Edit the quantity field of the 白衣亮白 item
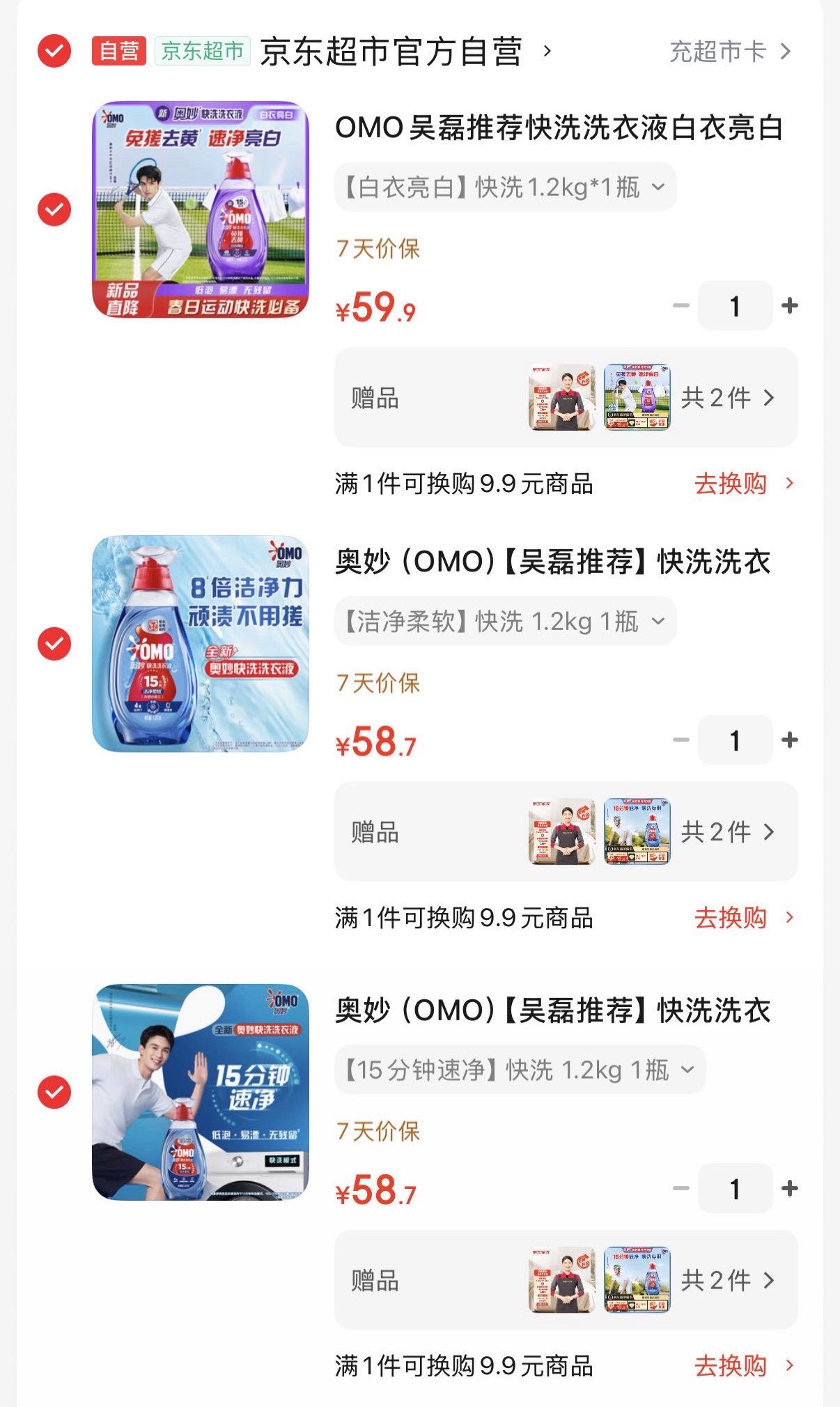The width and height of the screenshot is (840, 1407). click(x=735, y=306)
